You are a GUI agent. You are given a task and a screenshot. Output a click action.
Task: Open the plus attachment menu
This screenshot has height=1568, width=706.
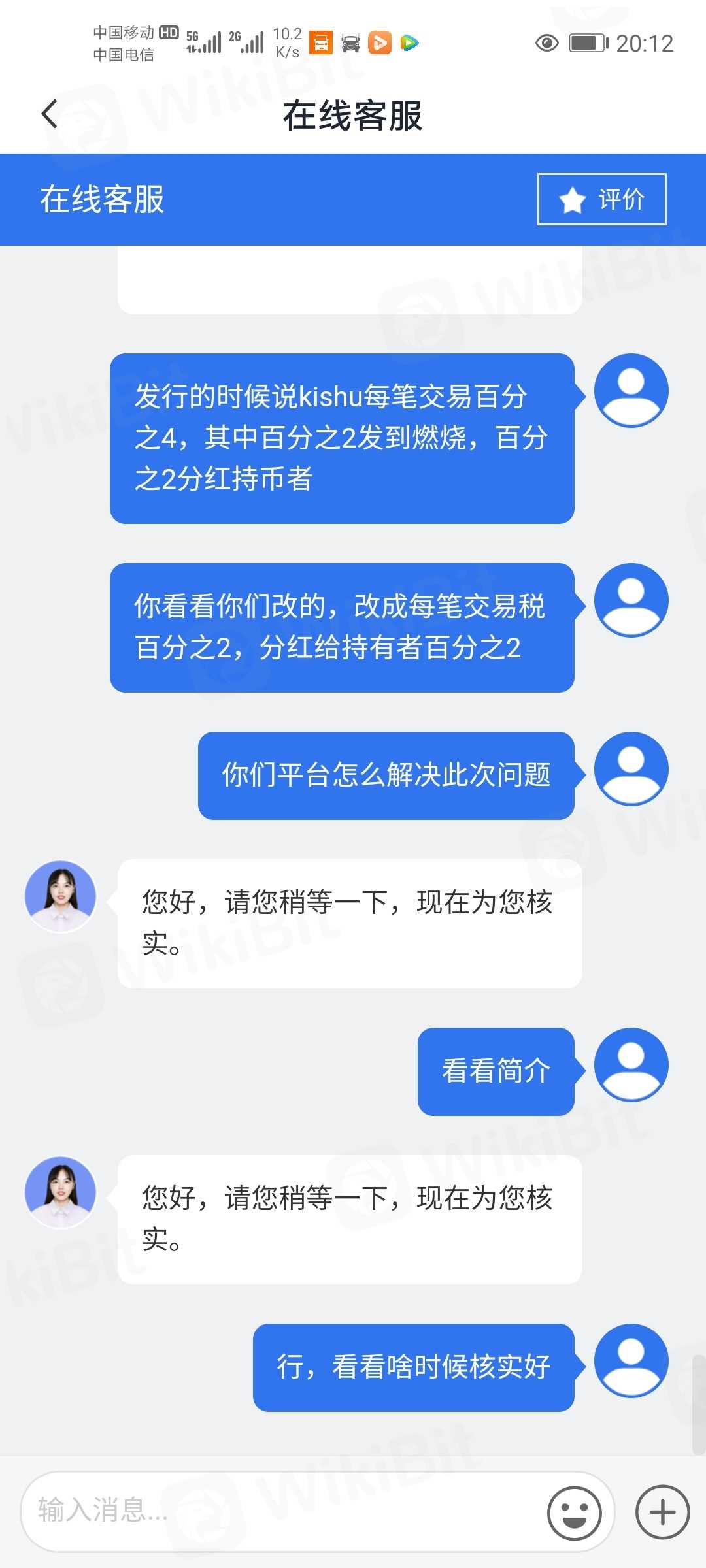click(662, 1512)
